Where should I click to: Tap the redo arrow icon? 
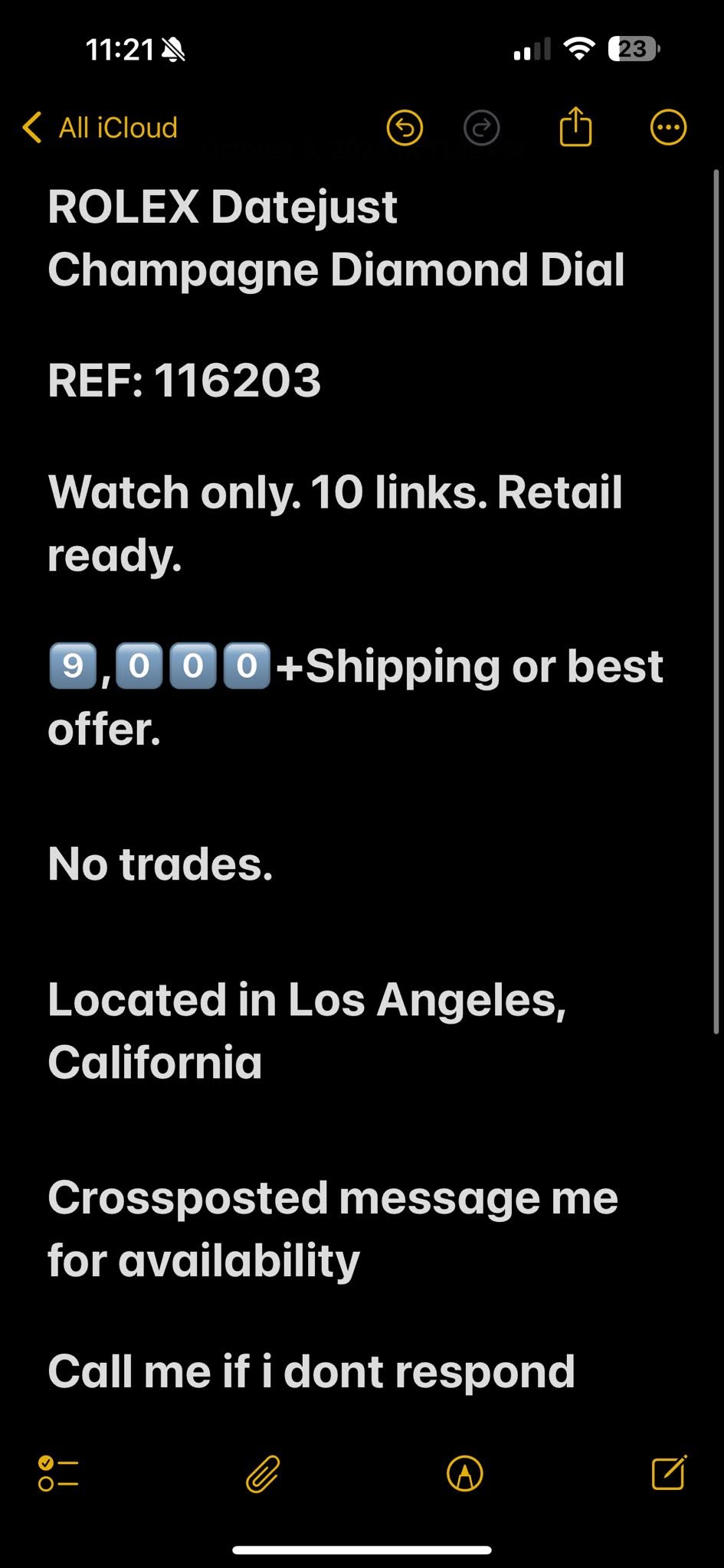[x=482, y=128]
